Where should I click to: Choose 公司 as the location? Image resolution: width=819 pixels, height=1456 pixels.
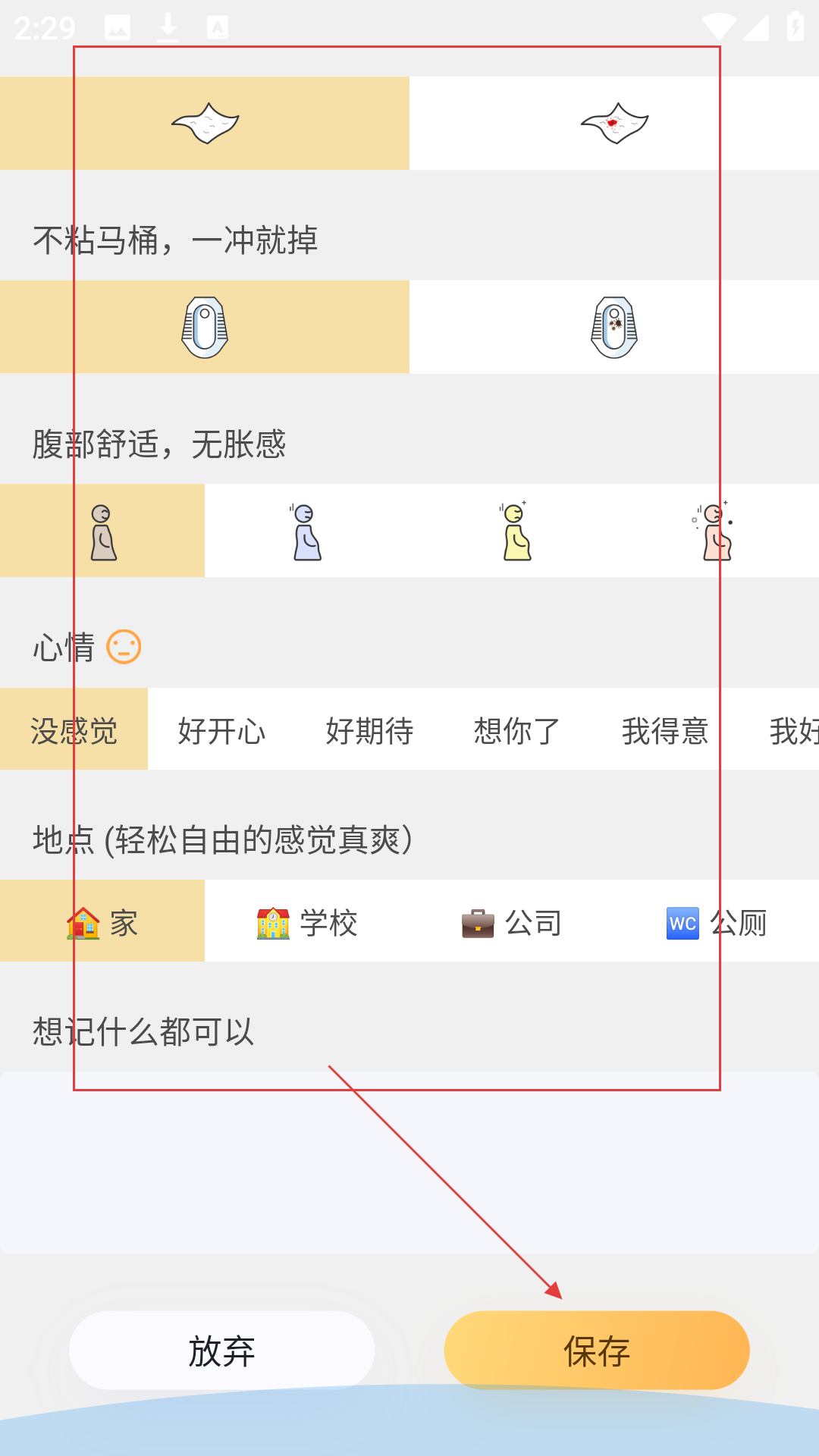coord(512,921)
